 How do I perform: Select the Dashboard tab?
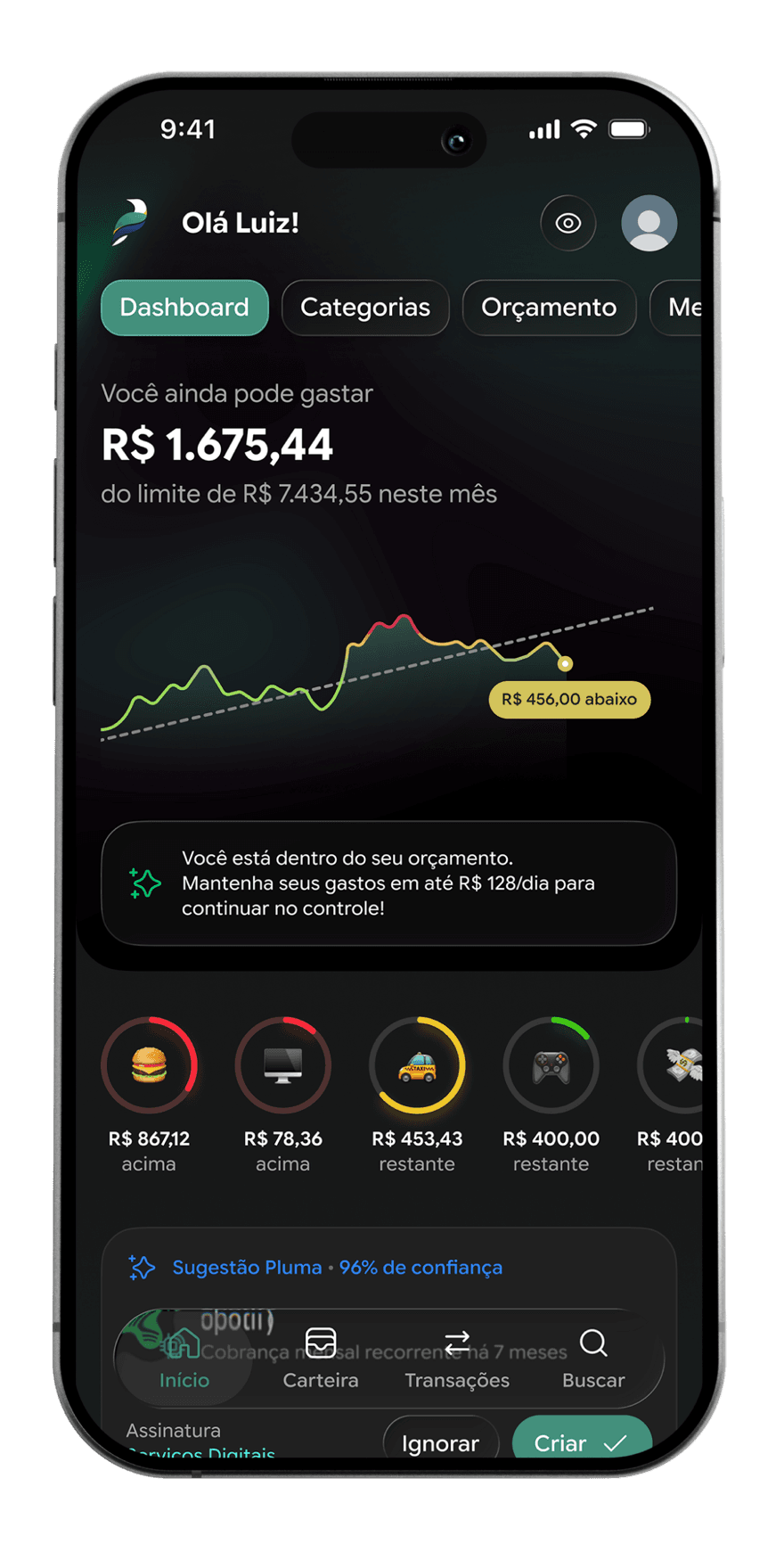click(x=184, y=308)
